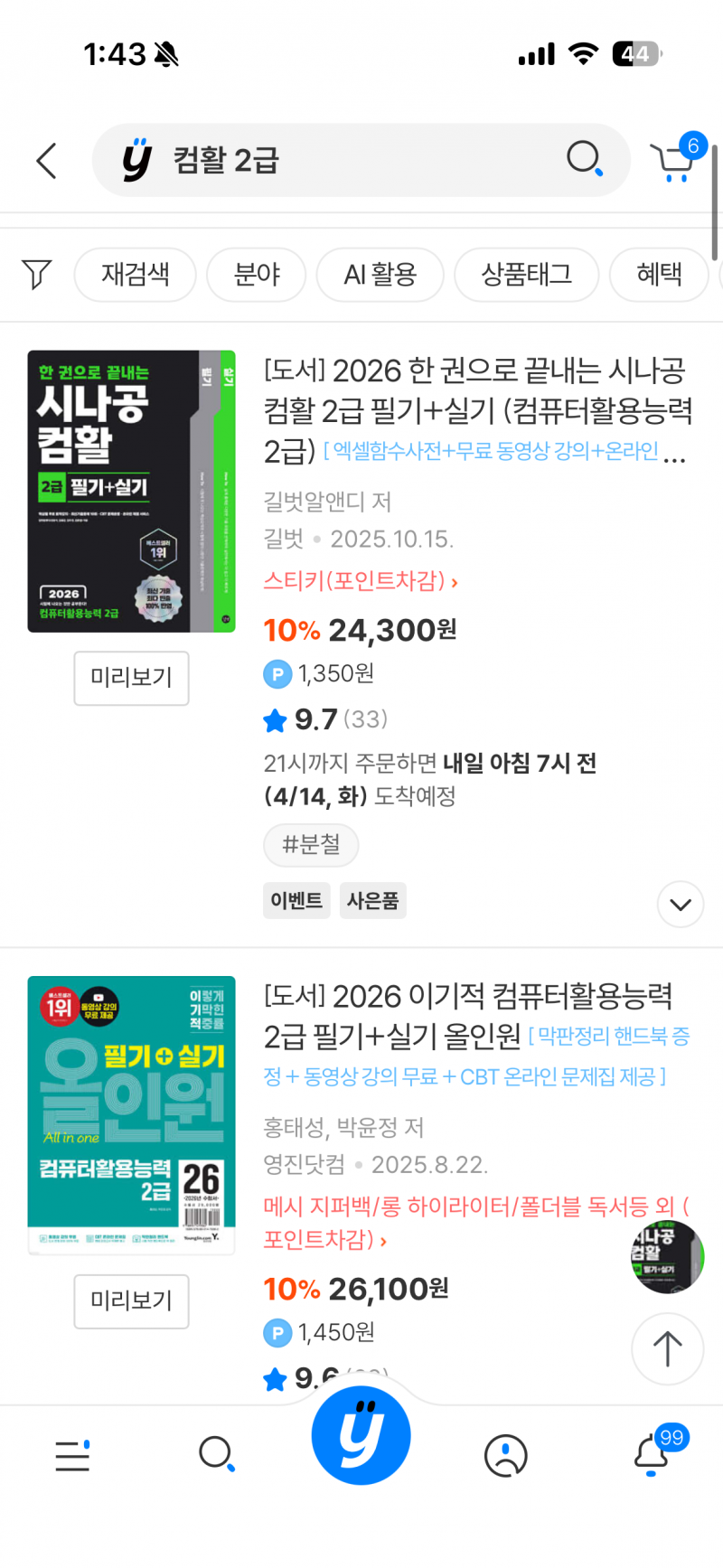Open the 분야 filter dropdown
The height and width of the screenshot is (1568, 723).
[256, 275]
